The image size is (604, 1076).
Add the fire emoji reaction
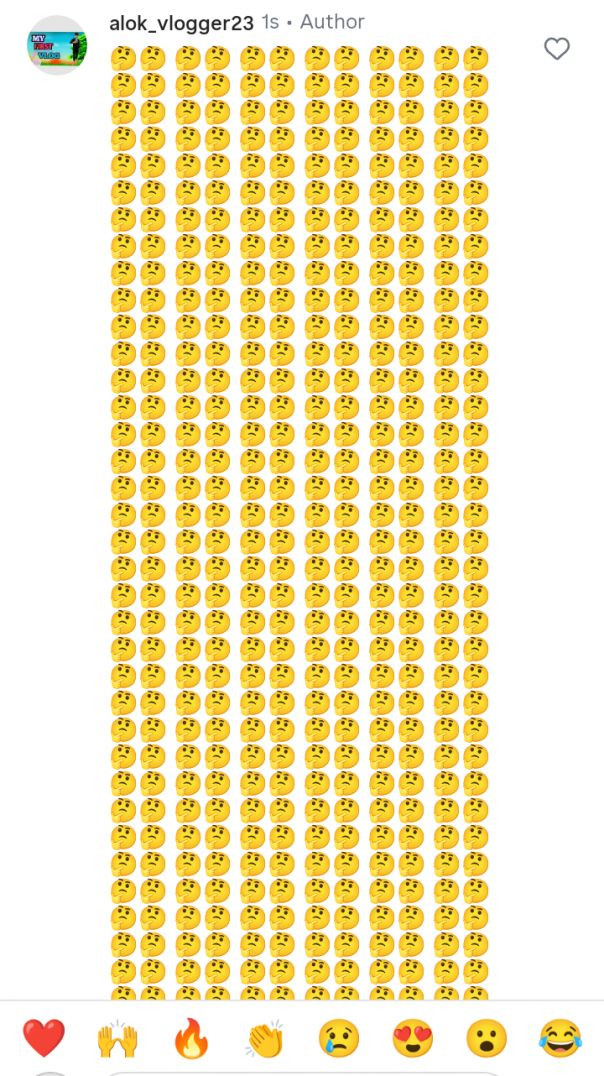coord(191,1038)
